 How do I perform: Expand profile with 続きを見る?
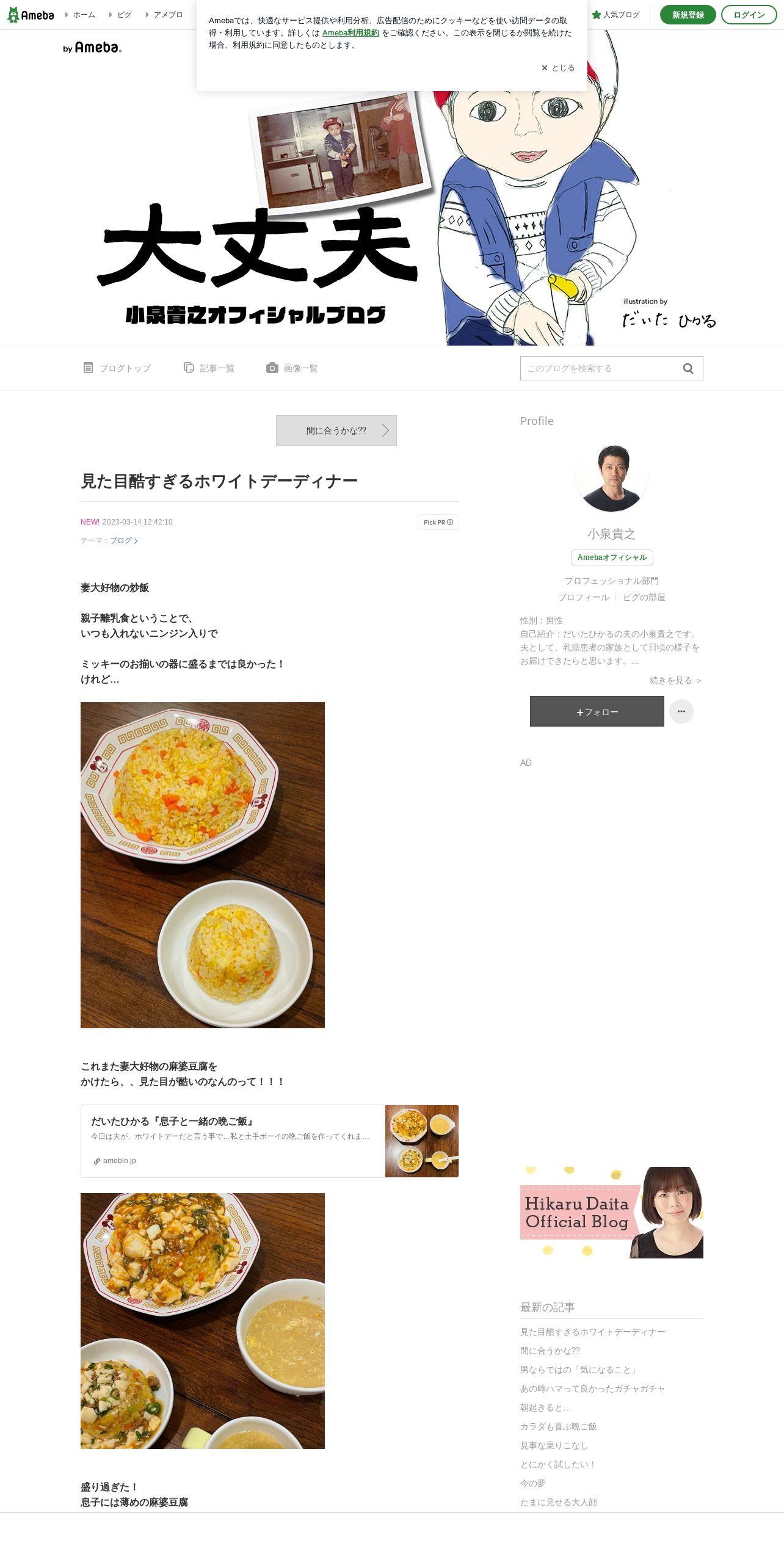pyautogui.click(x=675, y=680)
